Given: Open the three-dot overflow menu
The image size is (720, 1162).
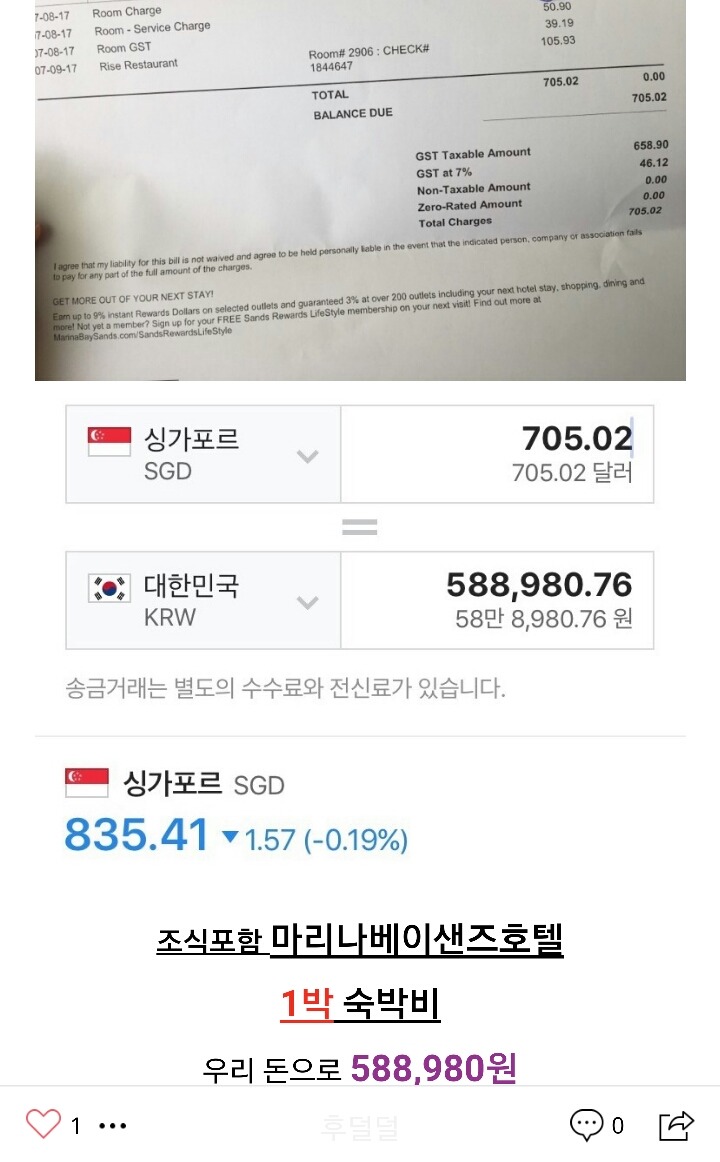Looking at the screenshot, I should click(x=113, y=1126).
